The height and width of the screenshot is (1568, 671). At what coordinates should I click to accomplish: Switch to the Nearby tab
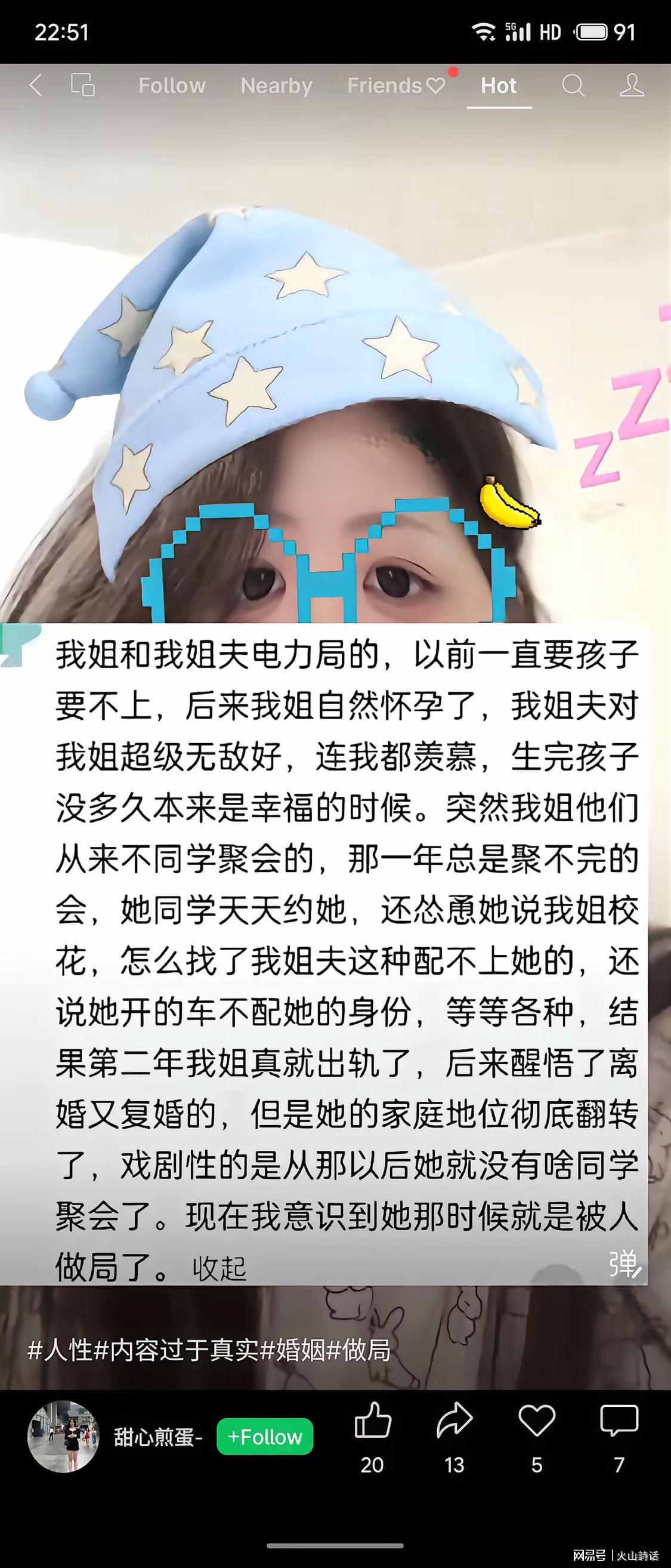(276, 86)
